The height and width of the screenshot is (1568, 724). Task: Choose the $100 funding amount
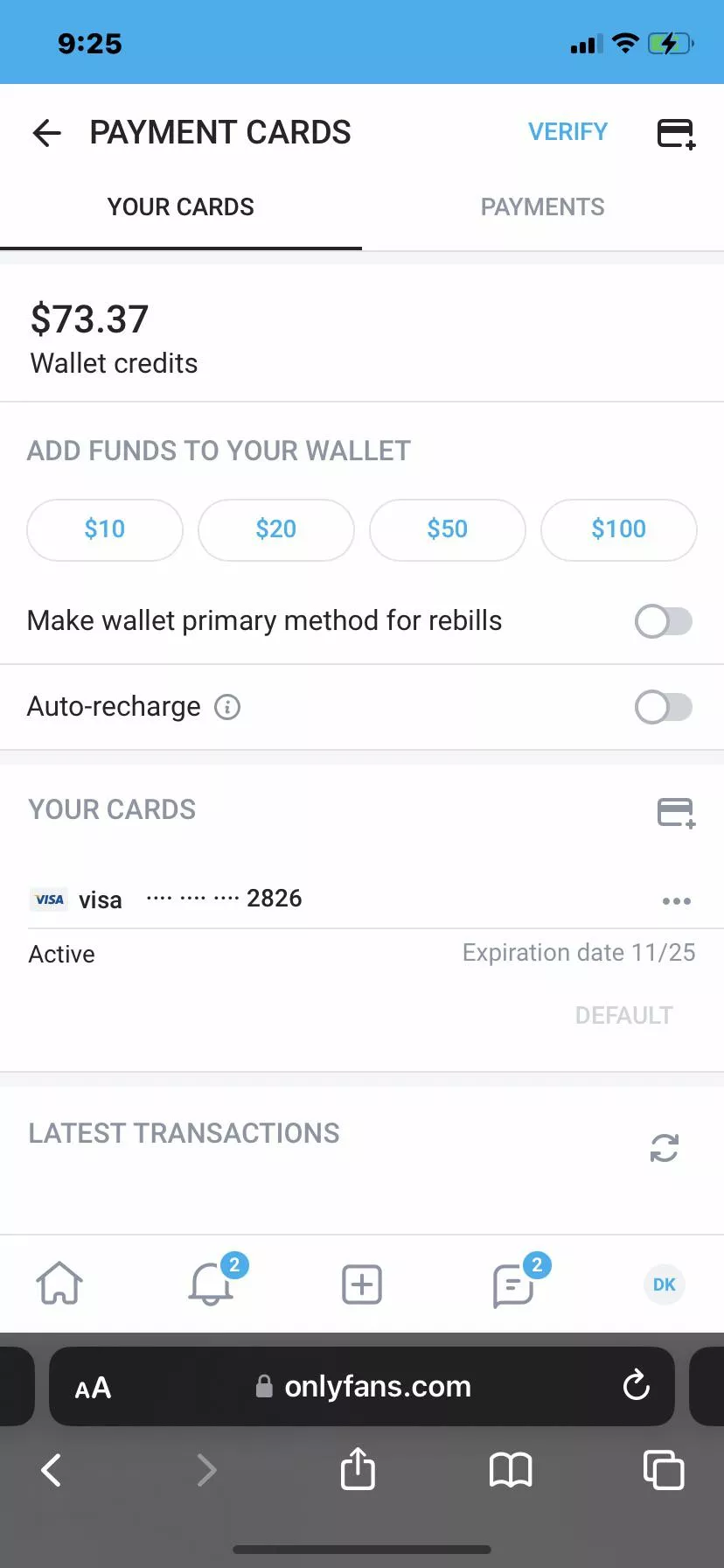tap(618, 529)
